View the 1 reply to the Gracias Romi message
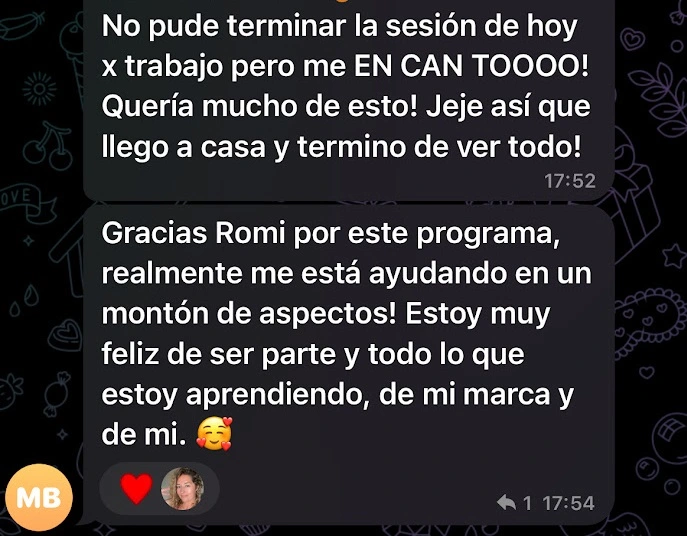The height and width of the screenshot is (536, 687). click(x=514, y=502)
